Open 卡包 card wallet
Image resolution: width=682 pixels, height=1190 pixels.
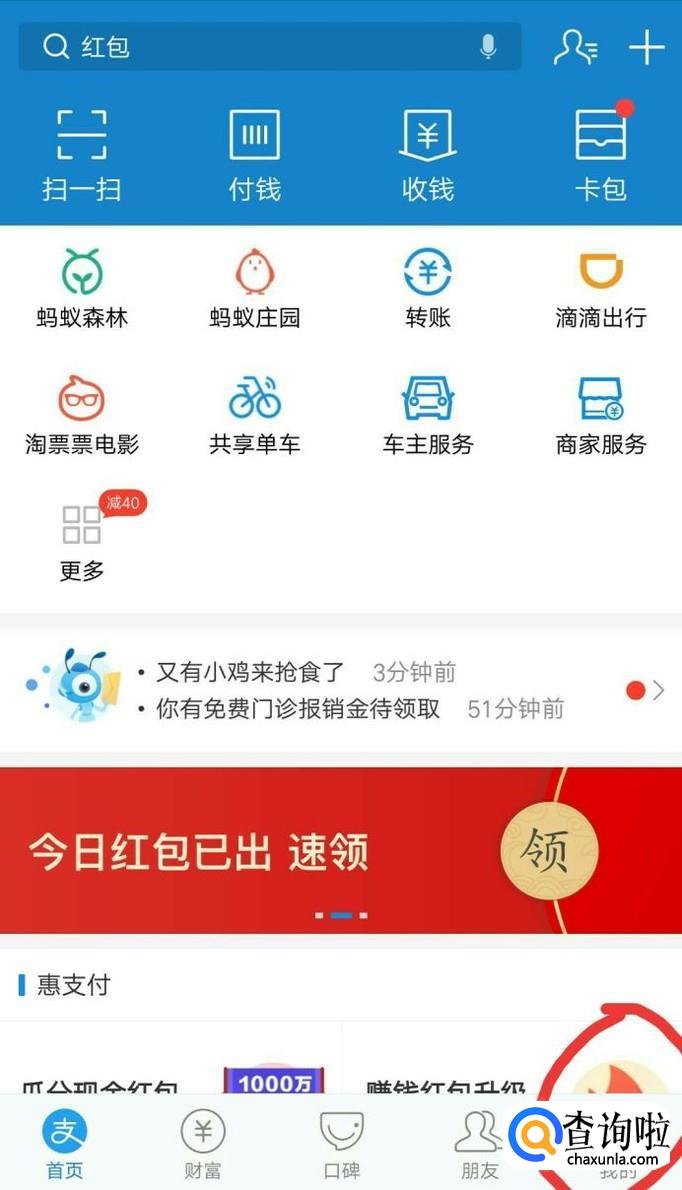[601, 153]
